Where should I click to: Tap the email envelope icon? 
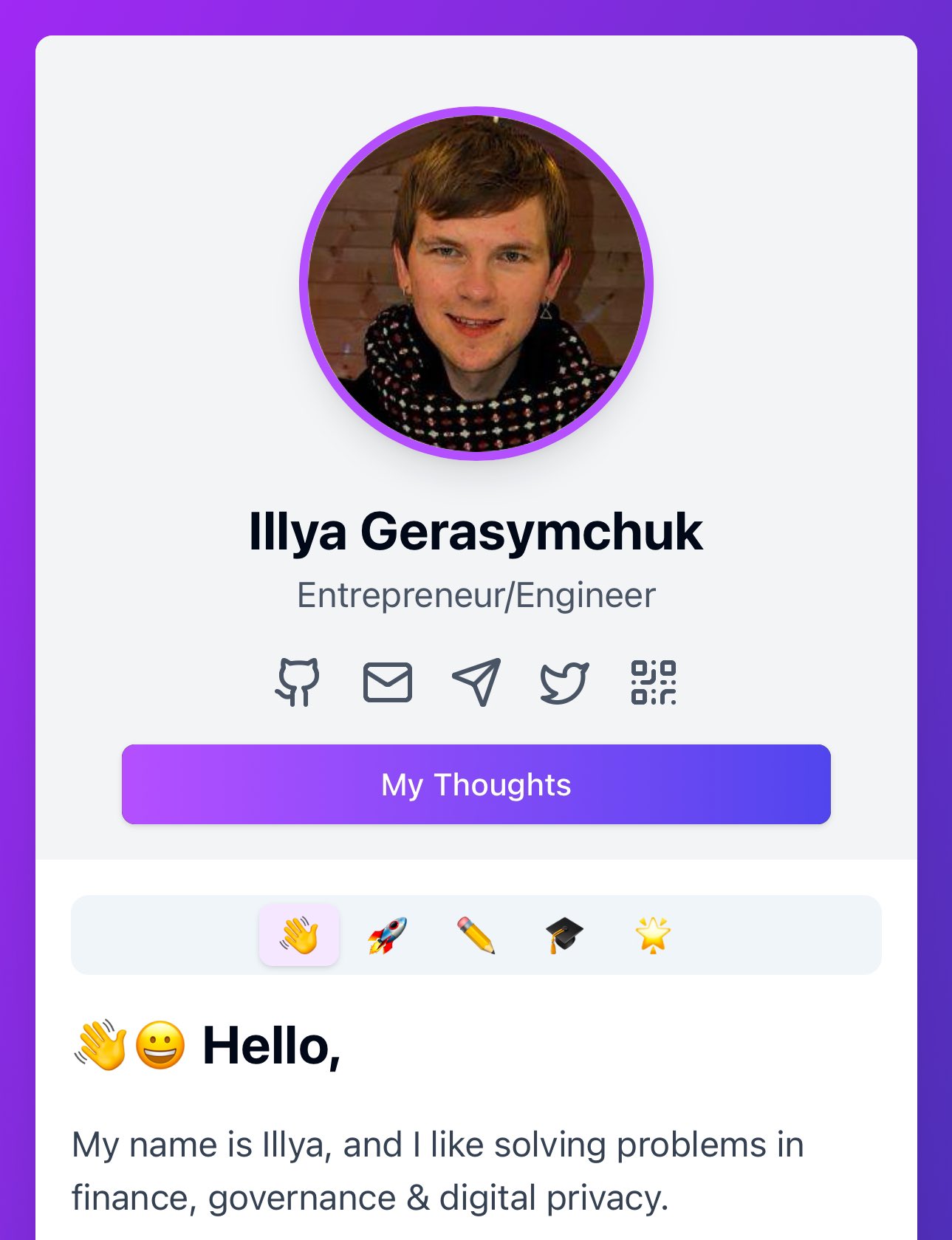387,682
